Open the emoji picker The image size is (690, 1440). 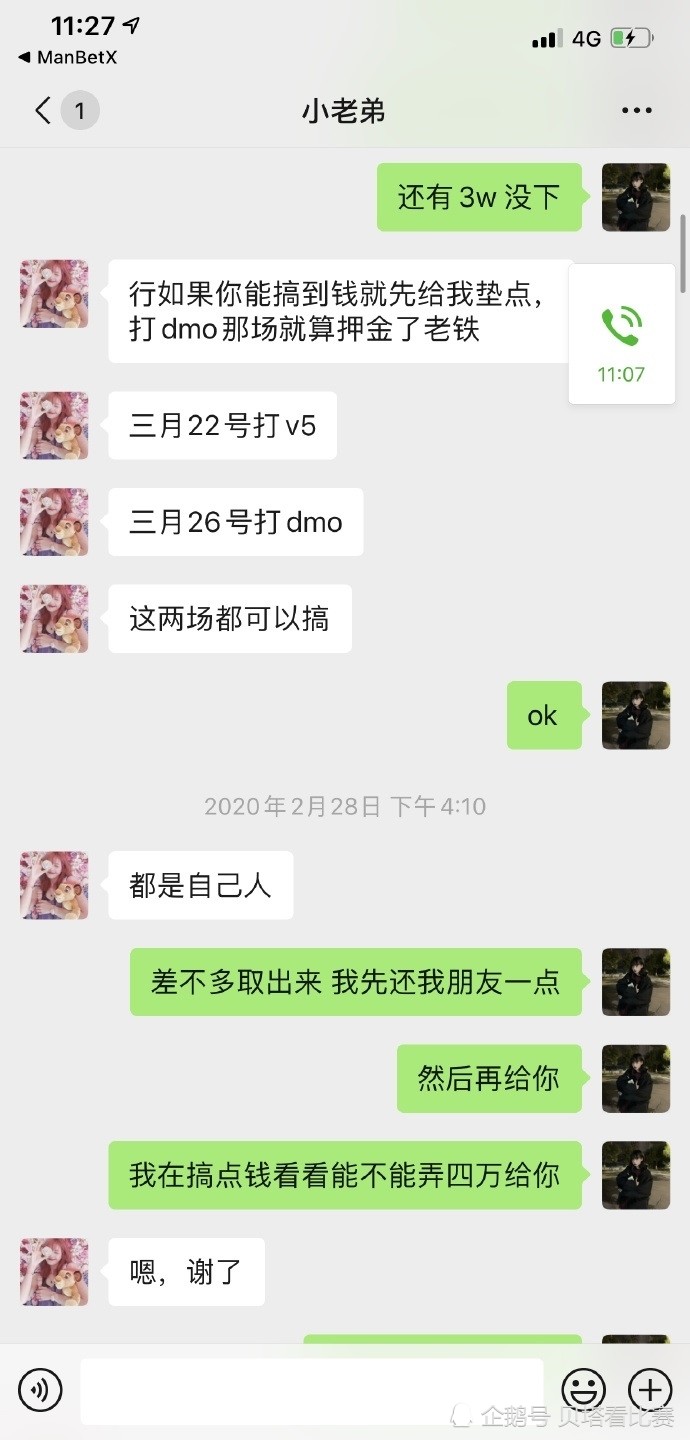coord(584,1389)
